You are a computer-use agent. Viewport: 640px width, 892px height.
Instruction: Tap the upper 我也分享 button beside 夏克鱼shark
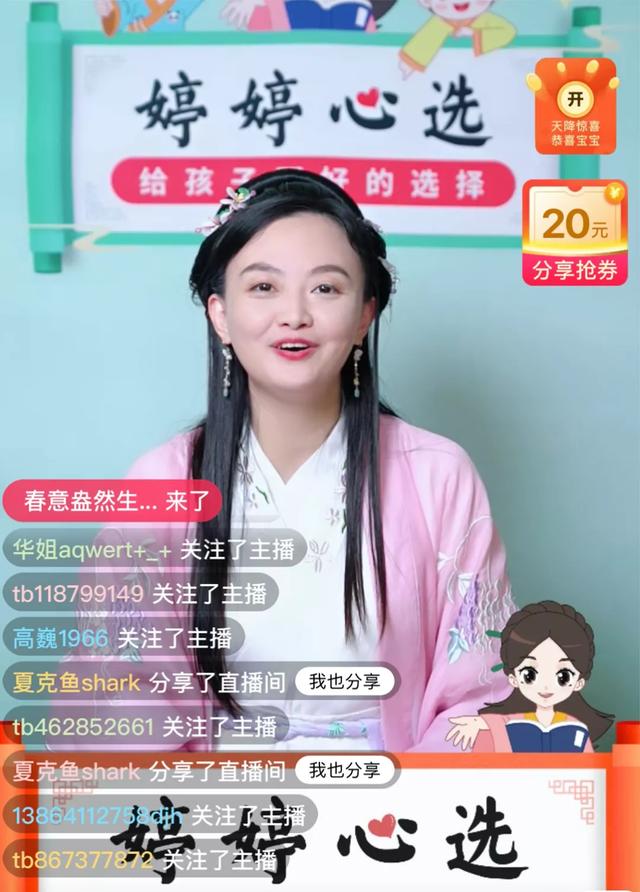click(344, 683)
